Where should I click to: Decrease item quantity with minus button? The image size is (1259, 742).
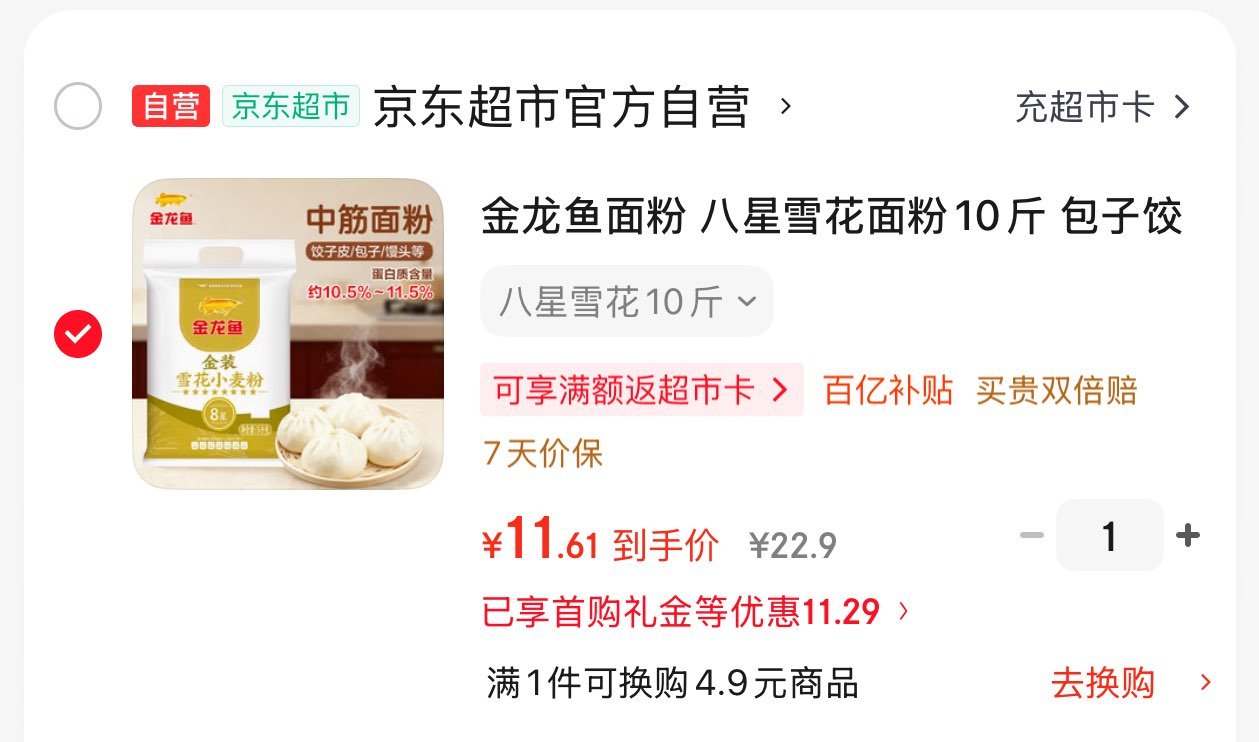pyautogui.click(x=1031, y=536)
